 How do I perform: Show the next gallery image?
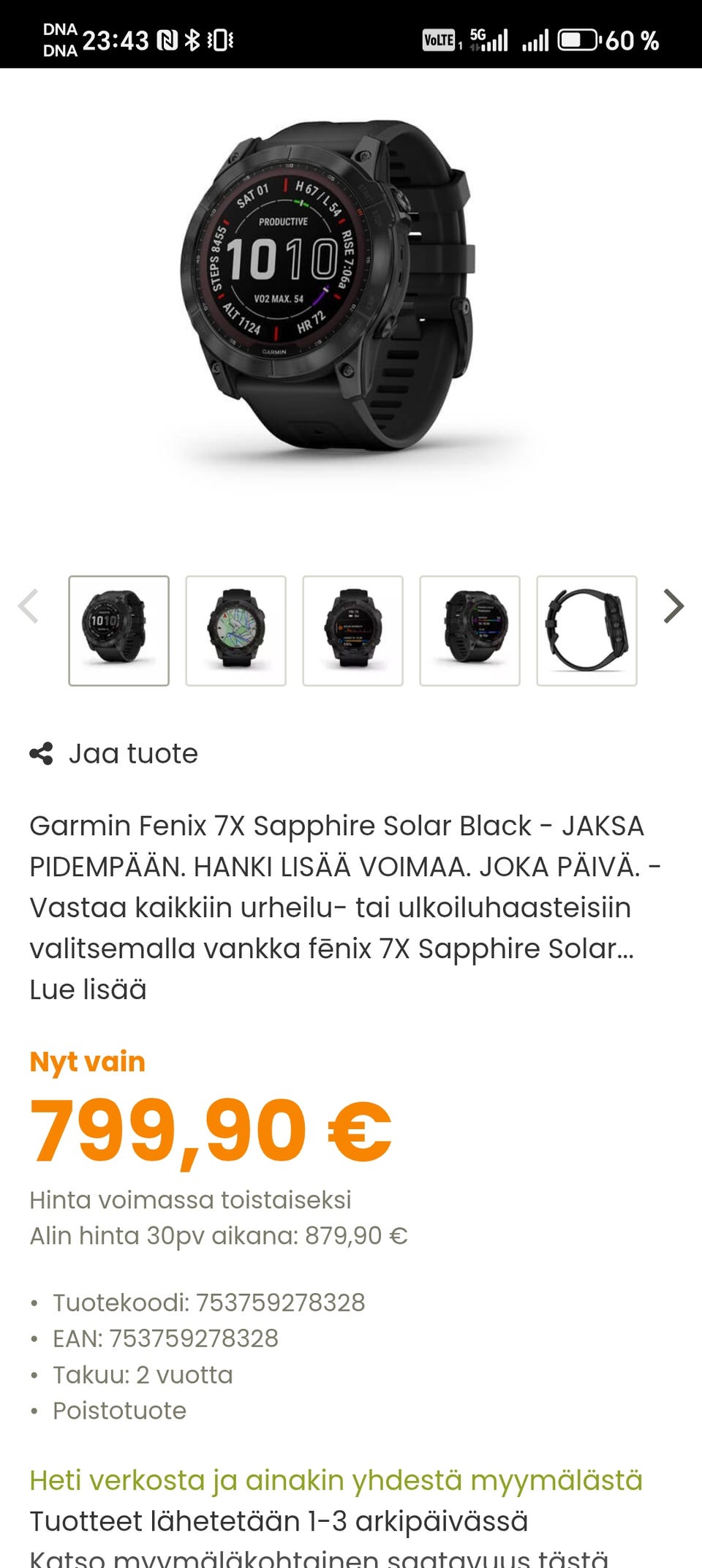coord(673,606)
